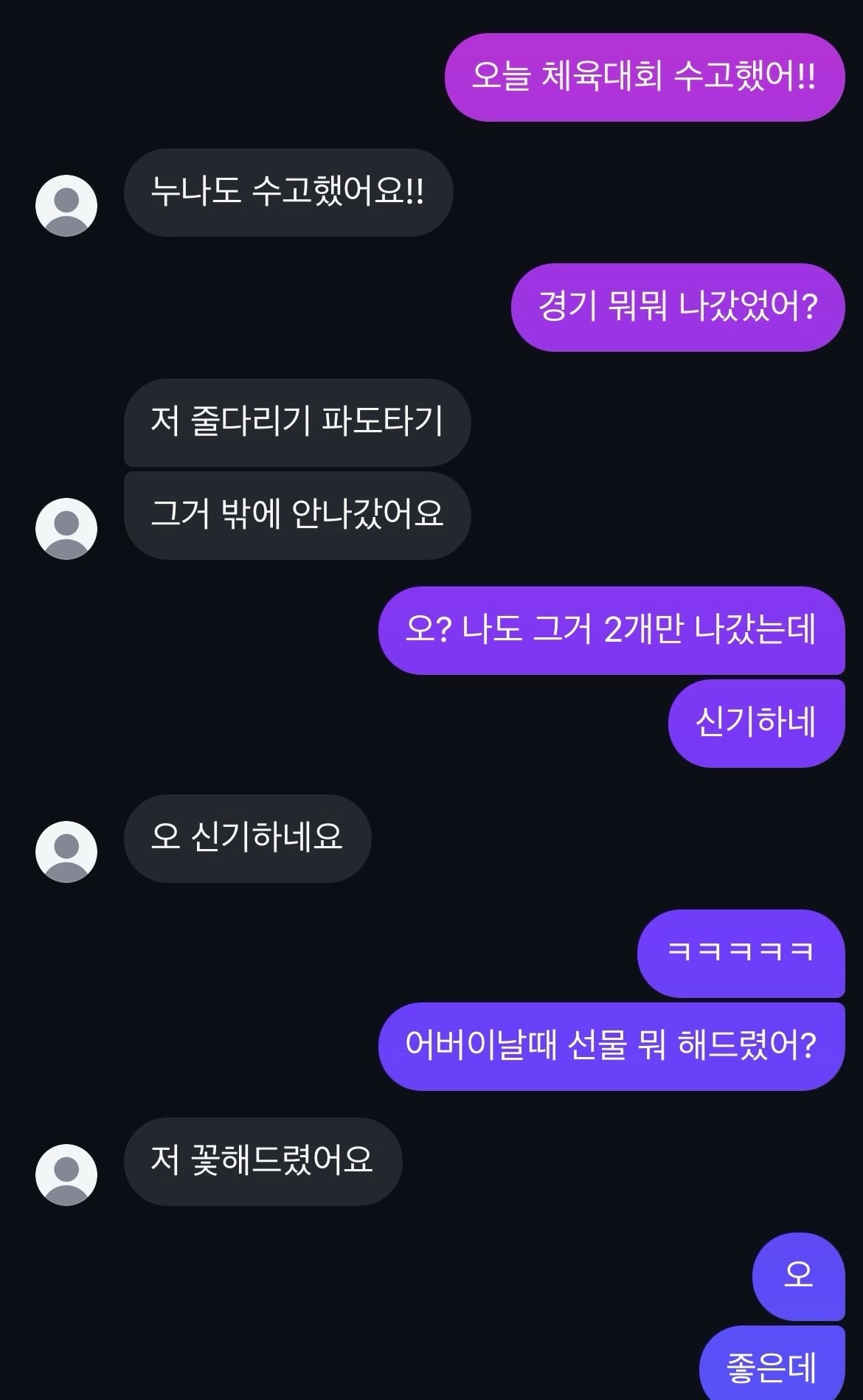View profile from avatar by '저 꽃해드렸어요'
The height and width of the screenshot is (1400, 863).
click(66, 1175)
